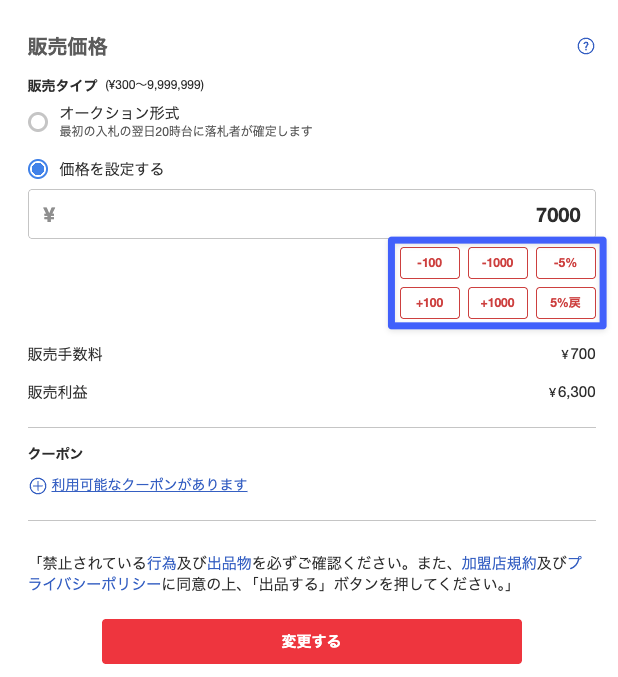
Task: Tap the price input field
Action: coord(311,214)
